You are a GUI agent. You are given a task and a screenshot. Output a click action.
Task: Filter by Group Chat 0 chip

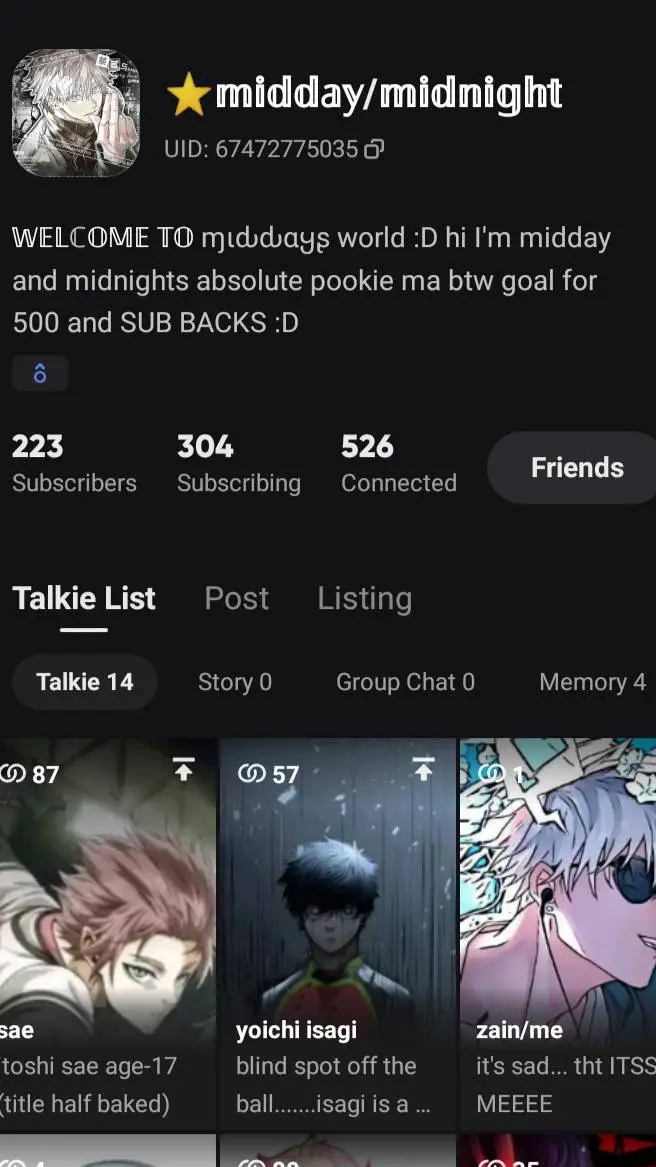click(405, 682)
